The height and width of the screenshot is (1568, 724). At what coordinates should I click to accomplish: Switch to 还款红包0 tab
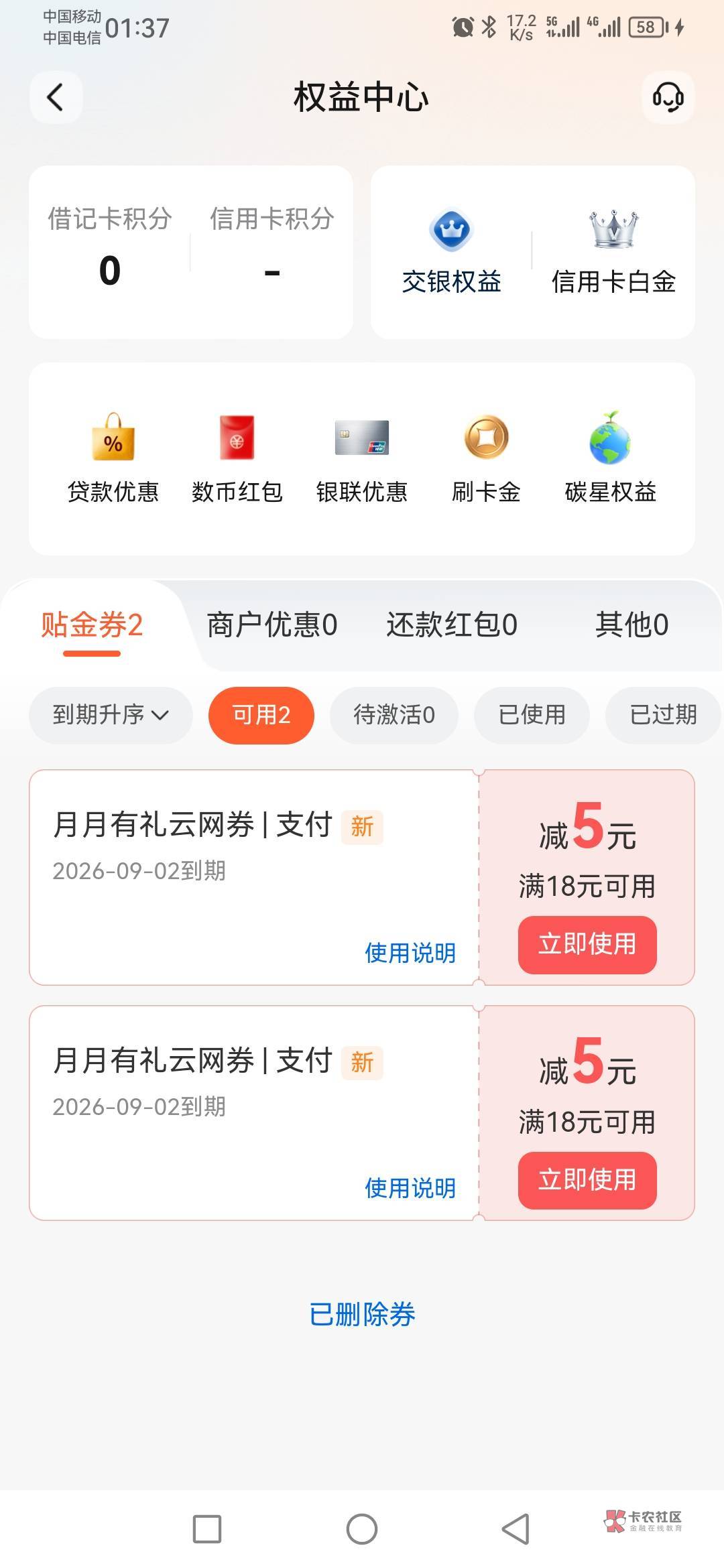[x=452, y=625]
